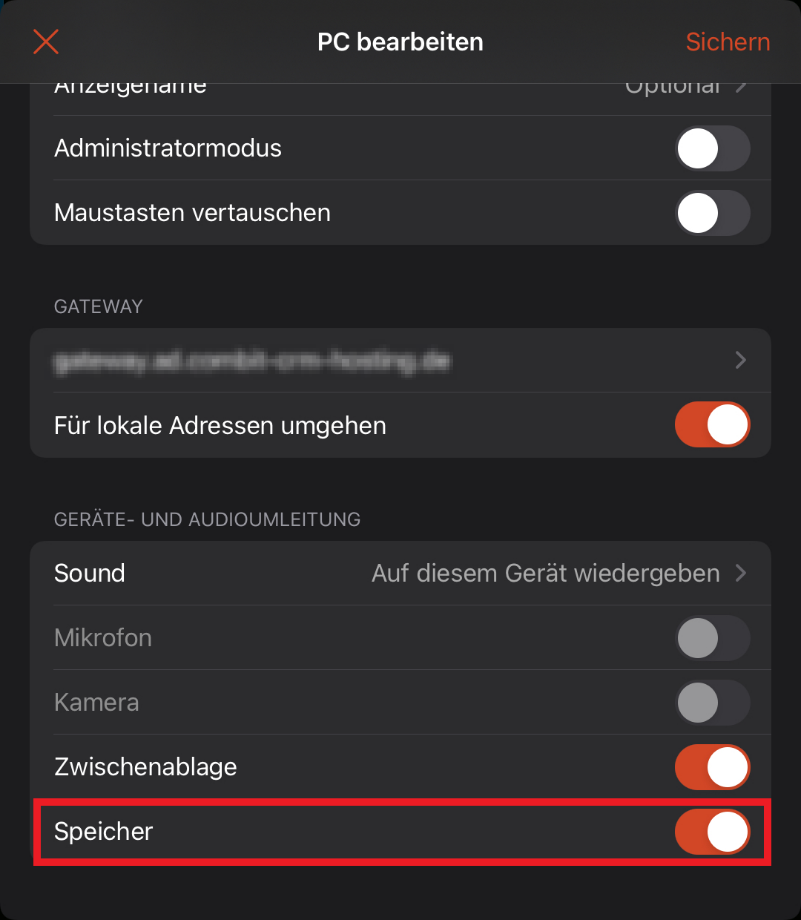Open the blurred gateway address row

coord(400,361)
